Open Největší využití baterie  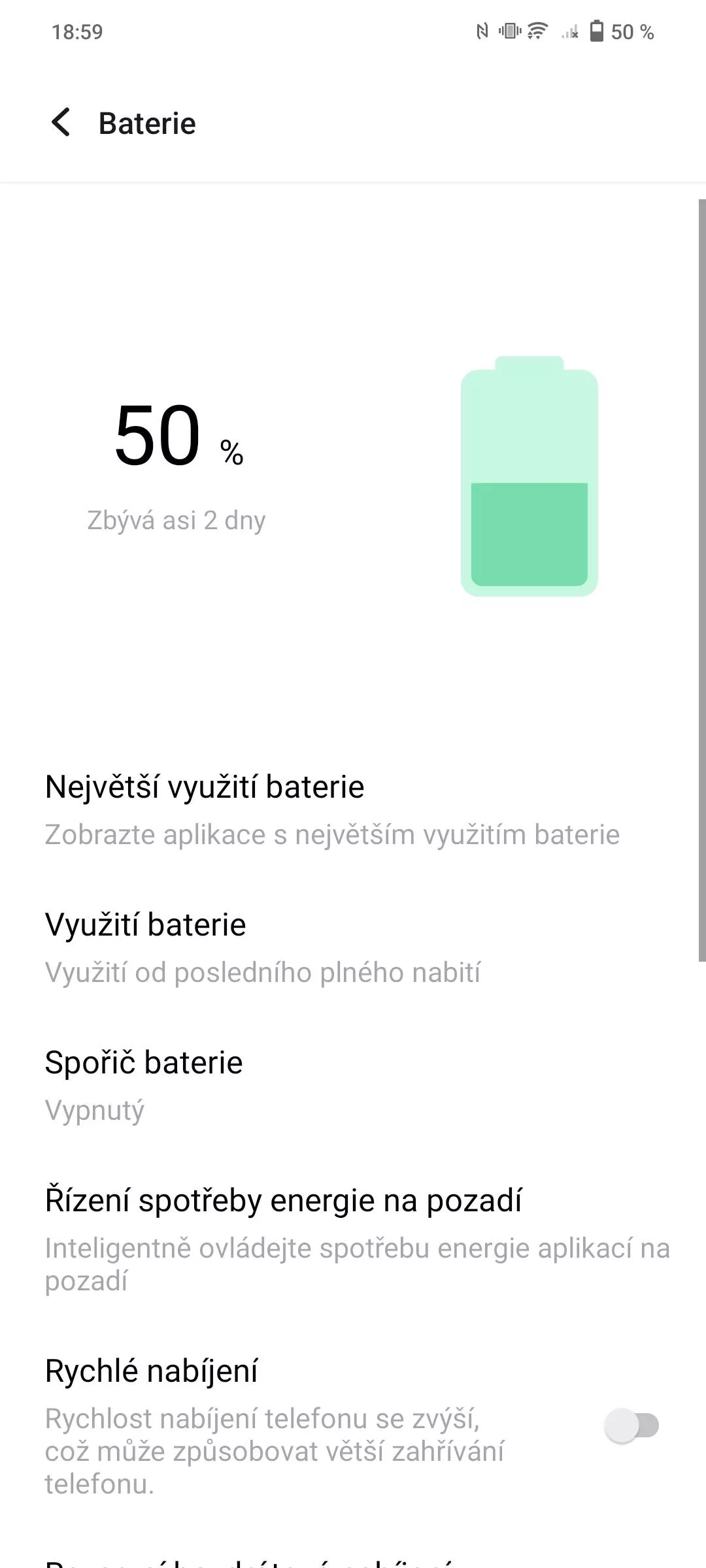click(353, 809)
